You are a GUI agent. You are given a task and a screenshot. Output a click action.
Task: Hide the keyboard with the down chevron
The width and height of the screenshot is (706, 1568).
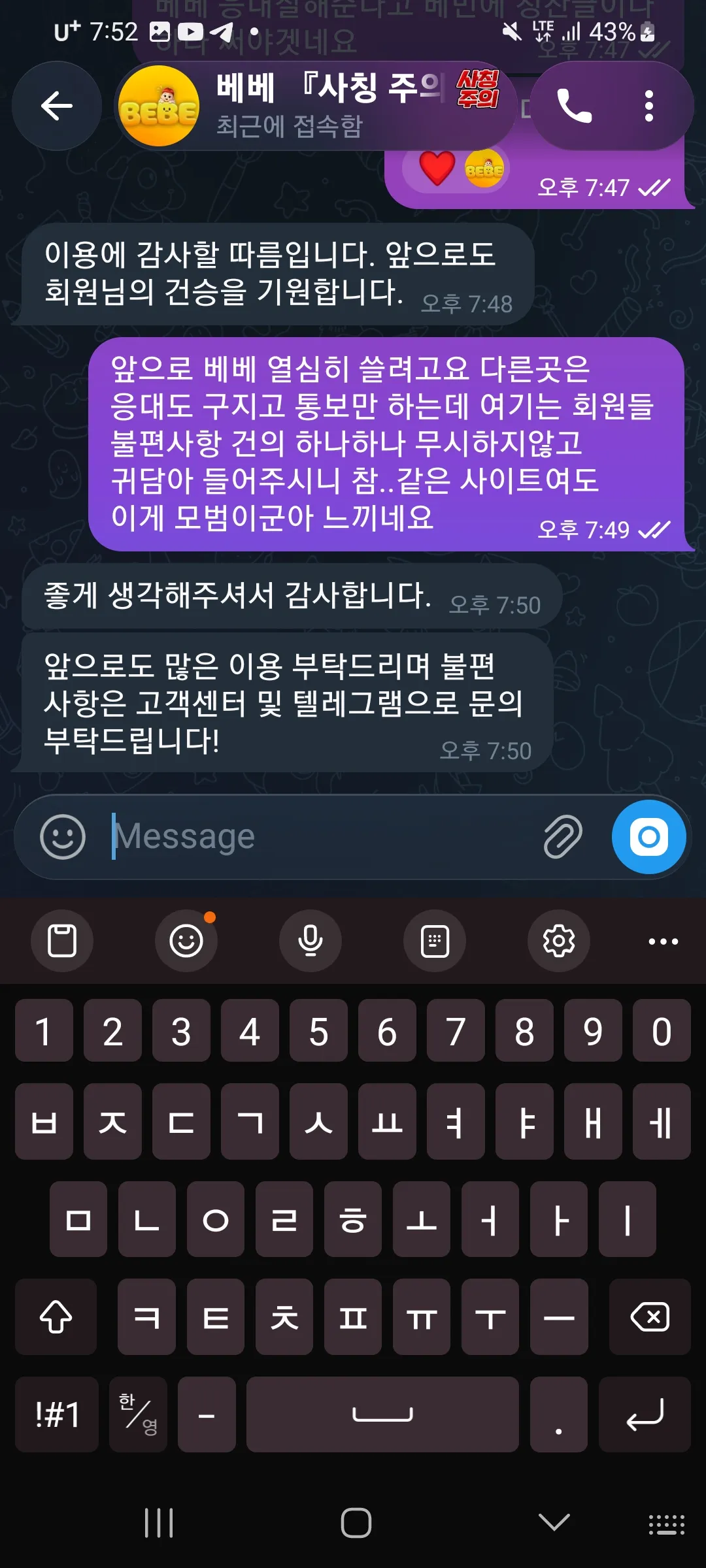pos(554,1522)
